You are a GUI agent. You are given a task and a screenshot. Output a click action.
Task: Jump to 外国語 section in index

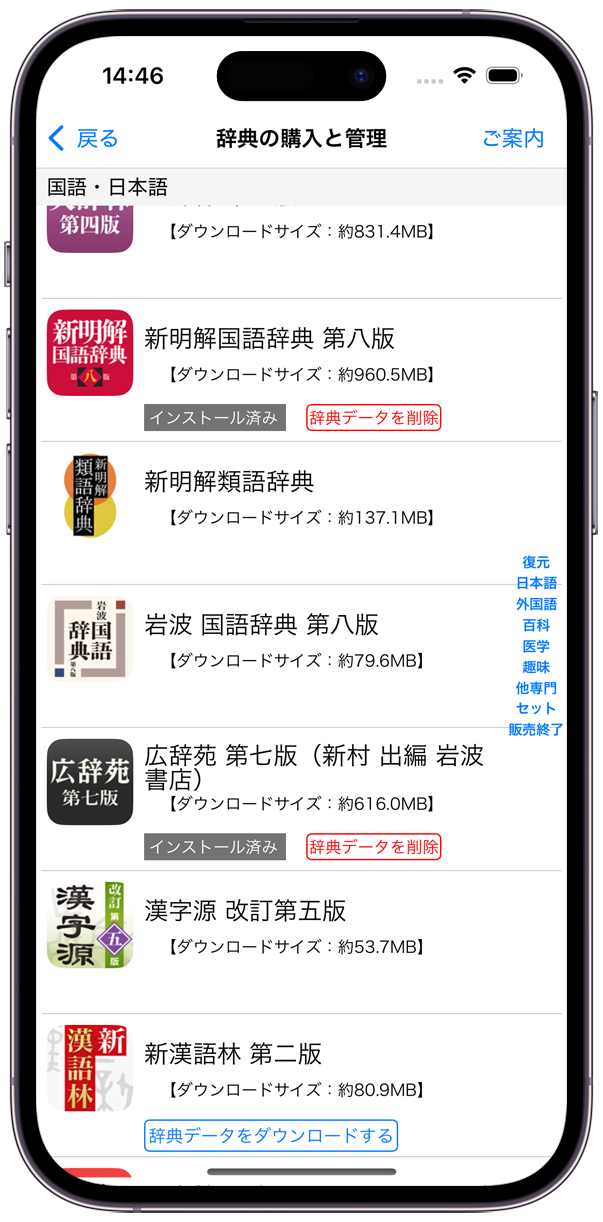point(536,604)
